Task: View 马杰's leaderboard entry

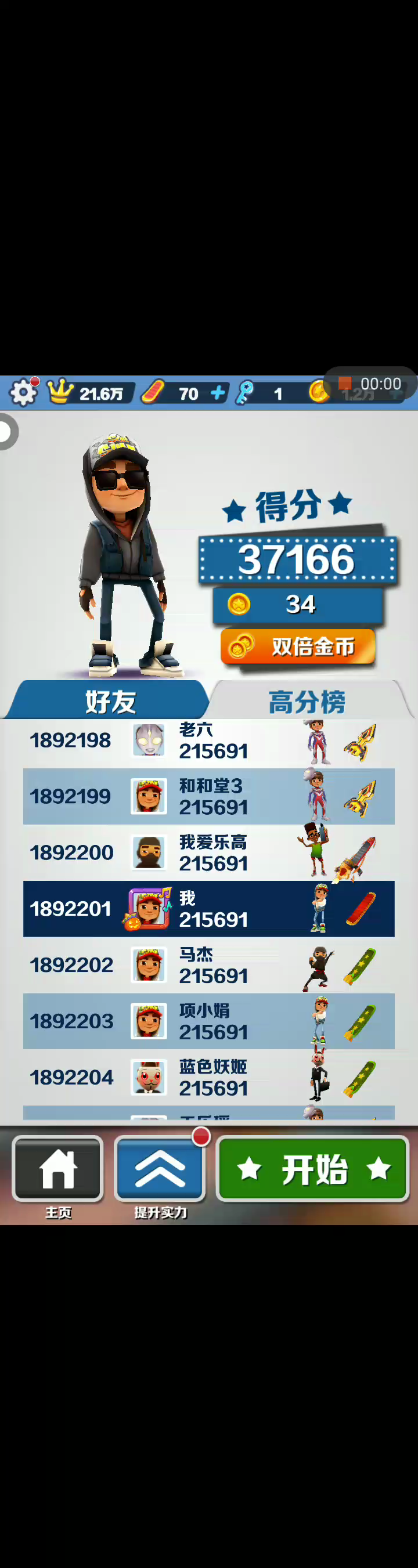Action: tap(208, 965)
